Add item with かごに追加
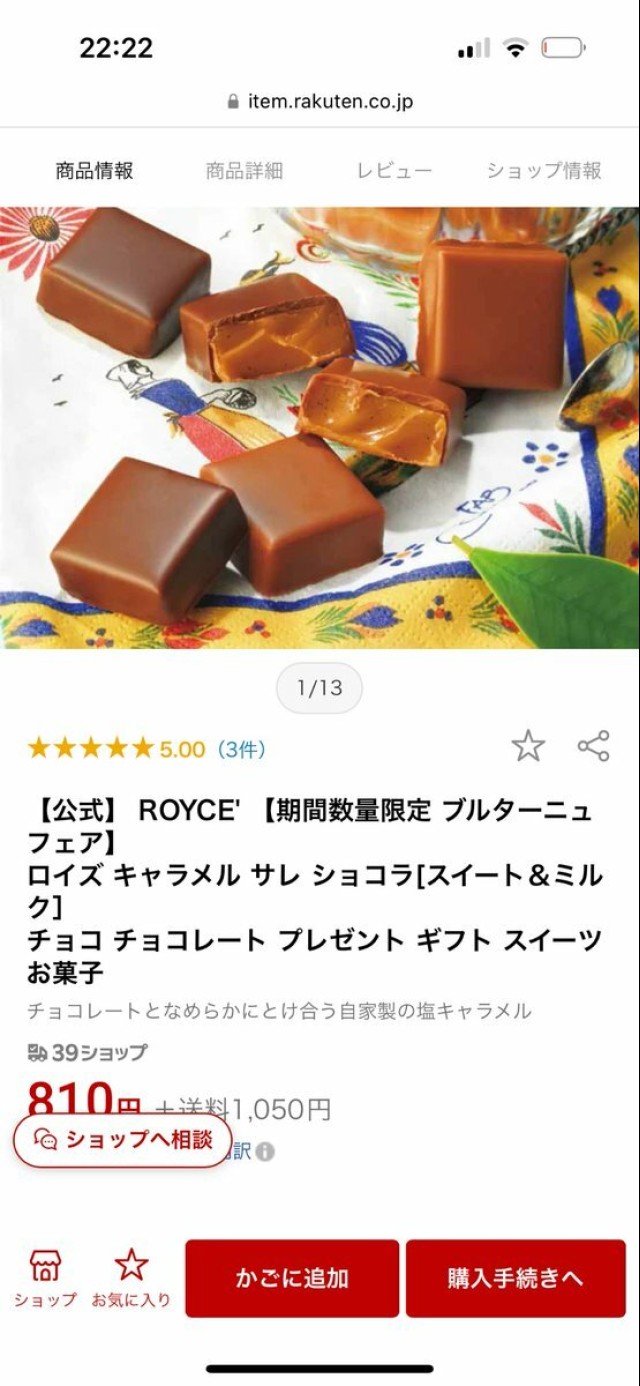 click(x=292, y=1278)
